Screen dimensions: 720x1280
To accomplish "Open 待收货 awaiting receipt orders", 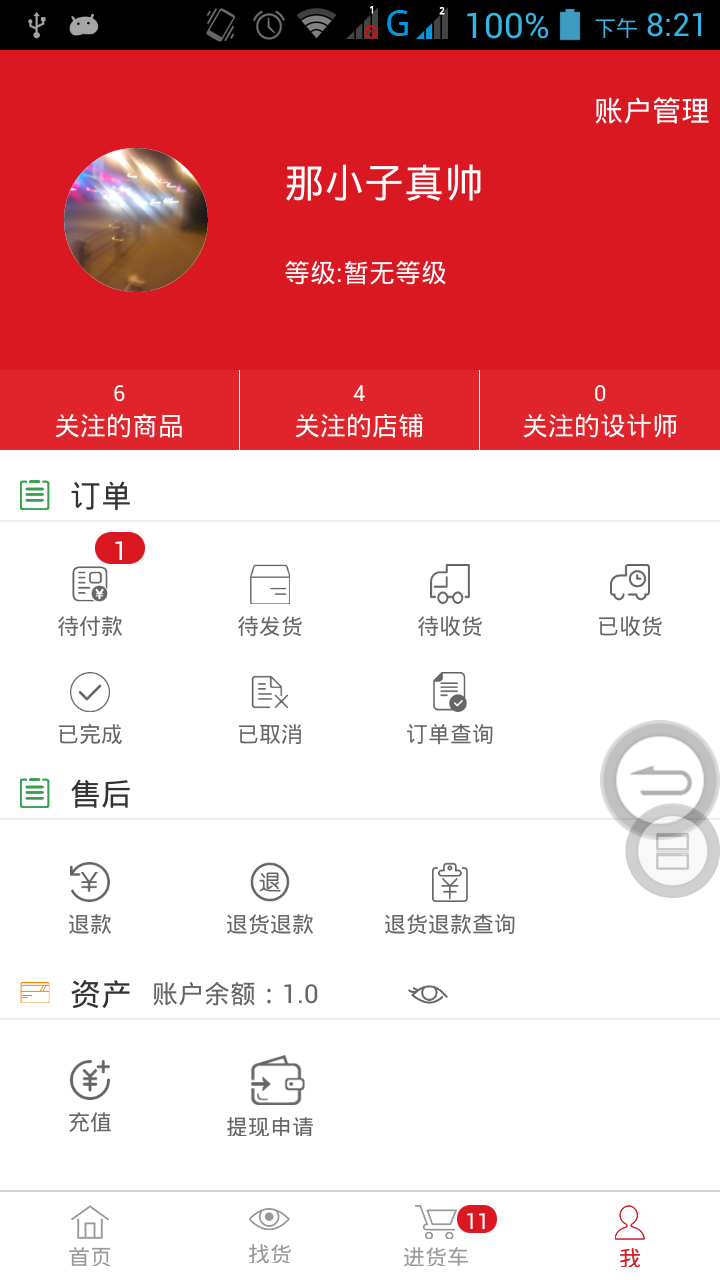I will 450,598.
